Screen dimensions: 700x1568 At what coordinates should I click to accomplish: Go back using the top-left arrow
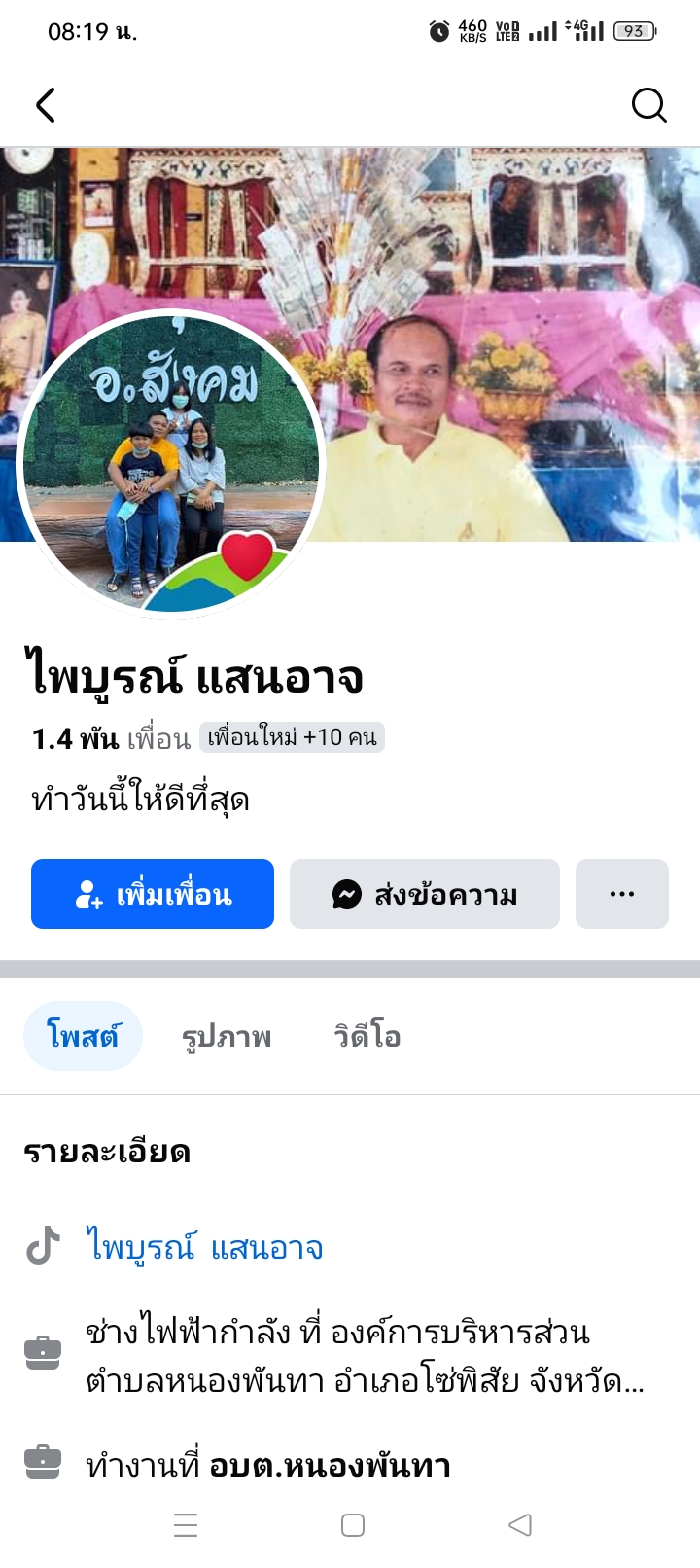[x=46, y=105]
